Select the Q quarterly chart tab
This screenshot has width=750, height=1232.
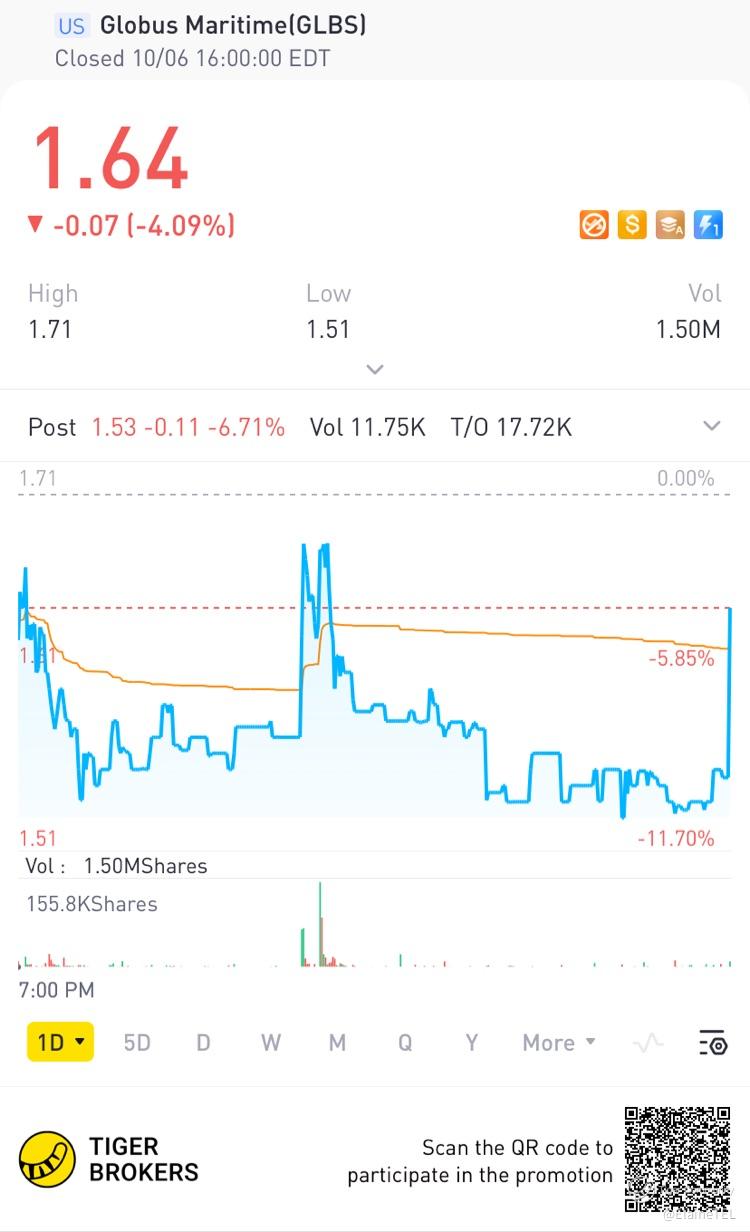405,1042
